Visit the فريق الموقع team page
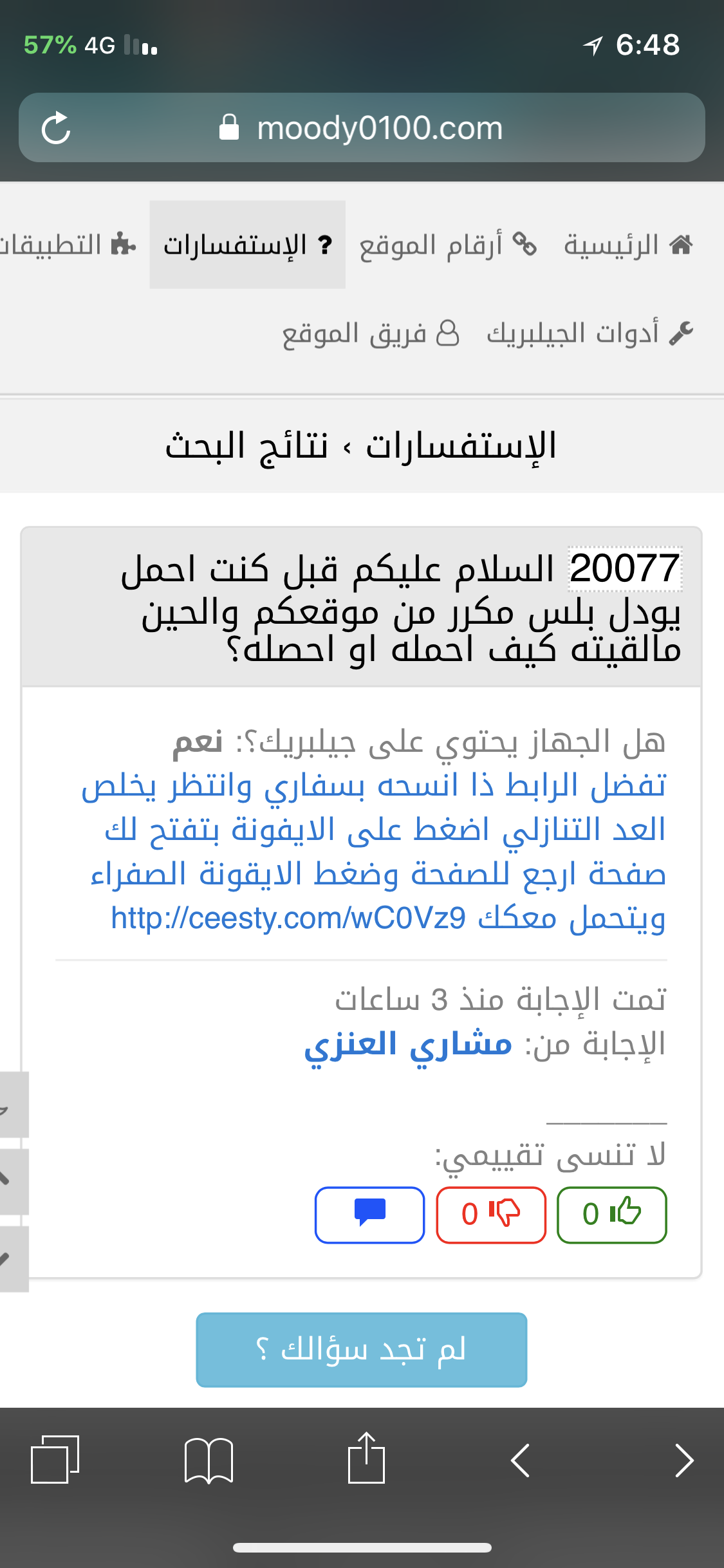Viewport: 724px width, 1568px height. coord(371,333)
